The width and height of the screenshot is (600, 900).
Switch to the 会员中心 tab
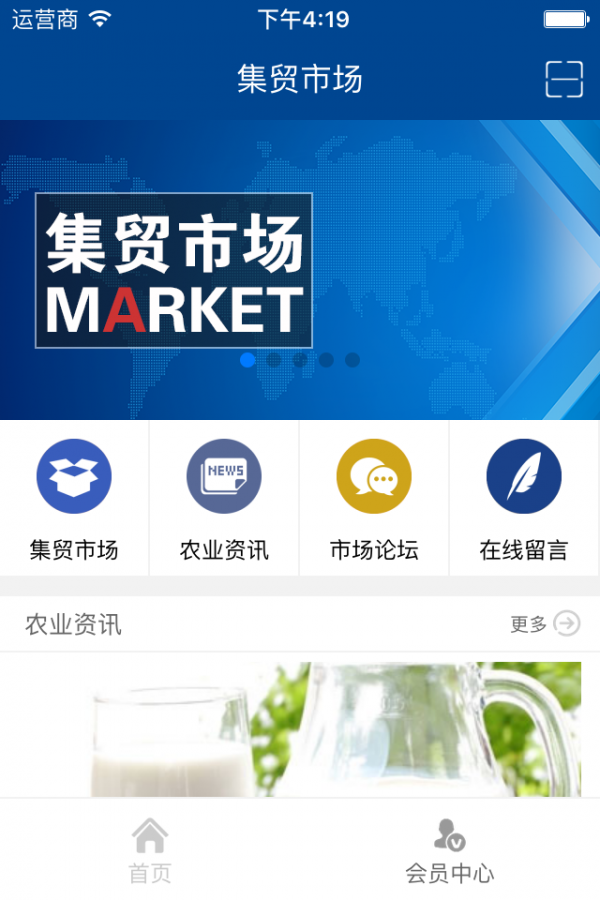click(450, 850)
